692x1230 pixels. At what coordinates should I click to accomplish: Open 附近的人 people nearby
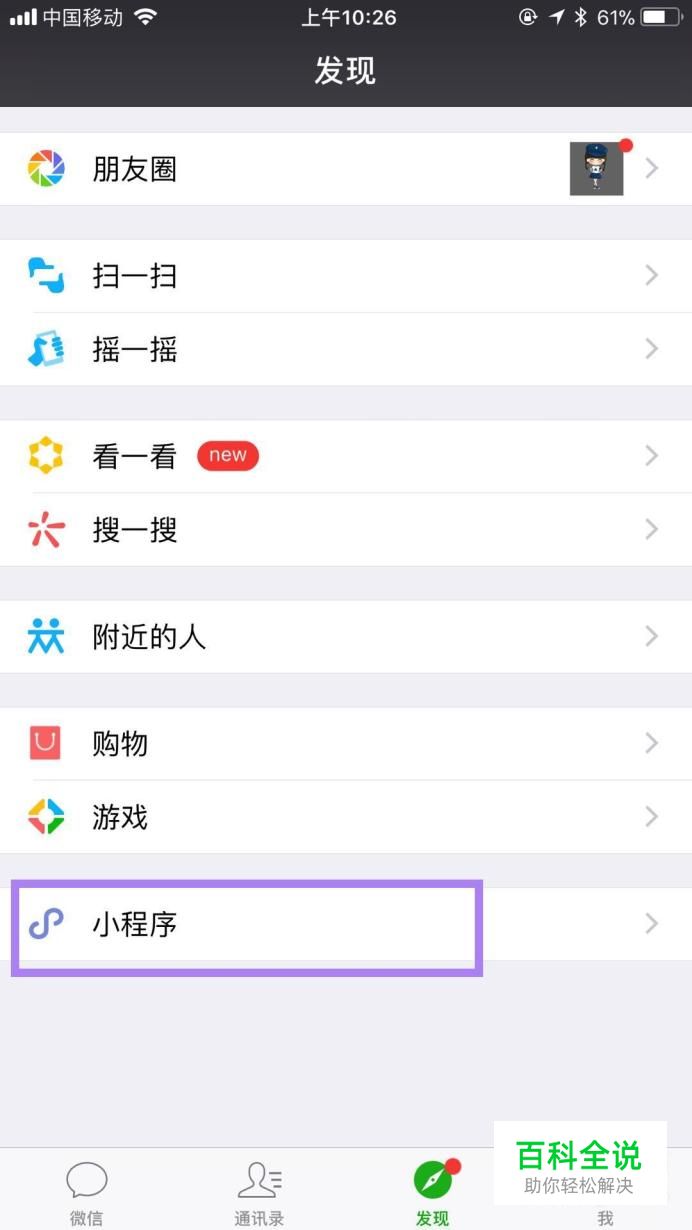pyautogui.click(x=346, y=636)
